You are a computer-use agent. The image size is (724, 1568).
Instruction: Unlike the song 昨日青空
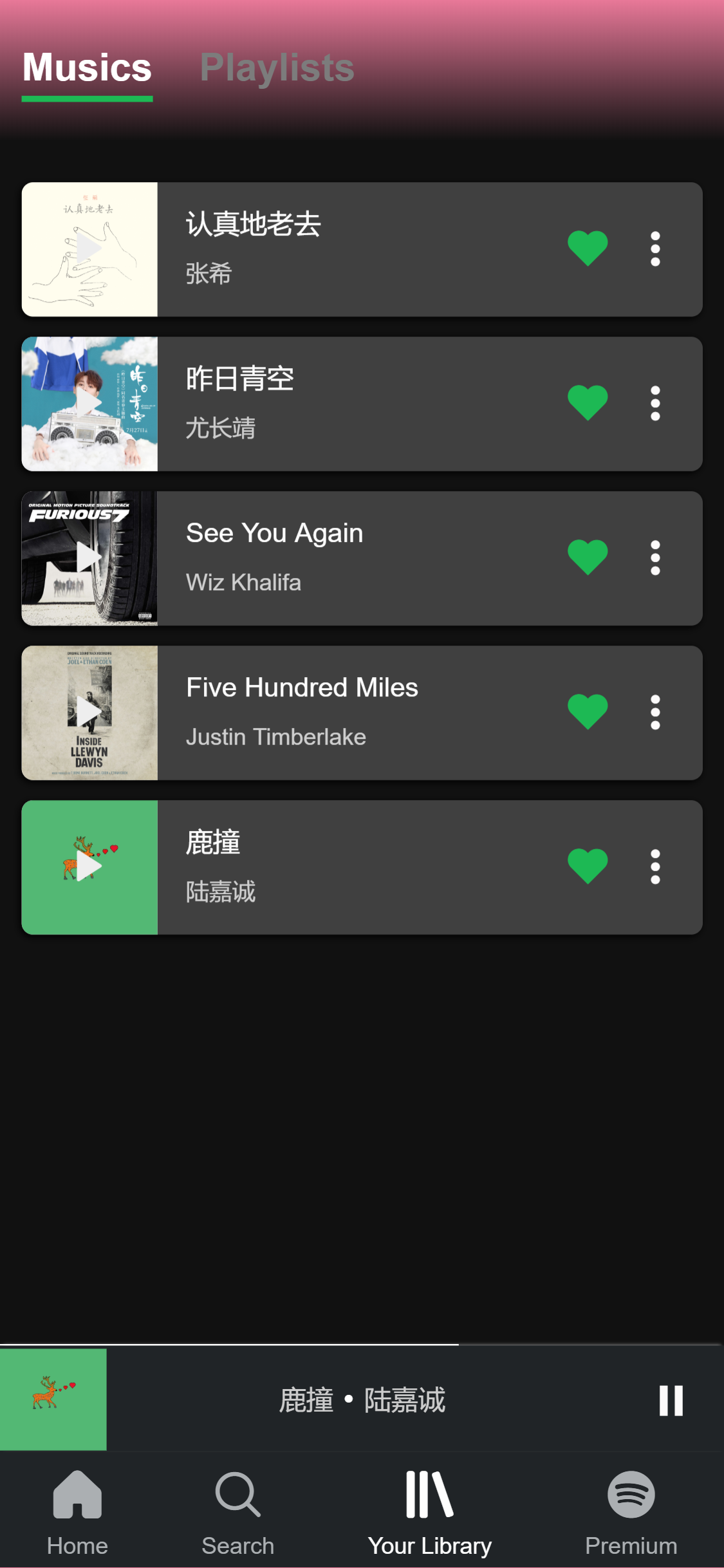[x=588, y=403]
